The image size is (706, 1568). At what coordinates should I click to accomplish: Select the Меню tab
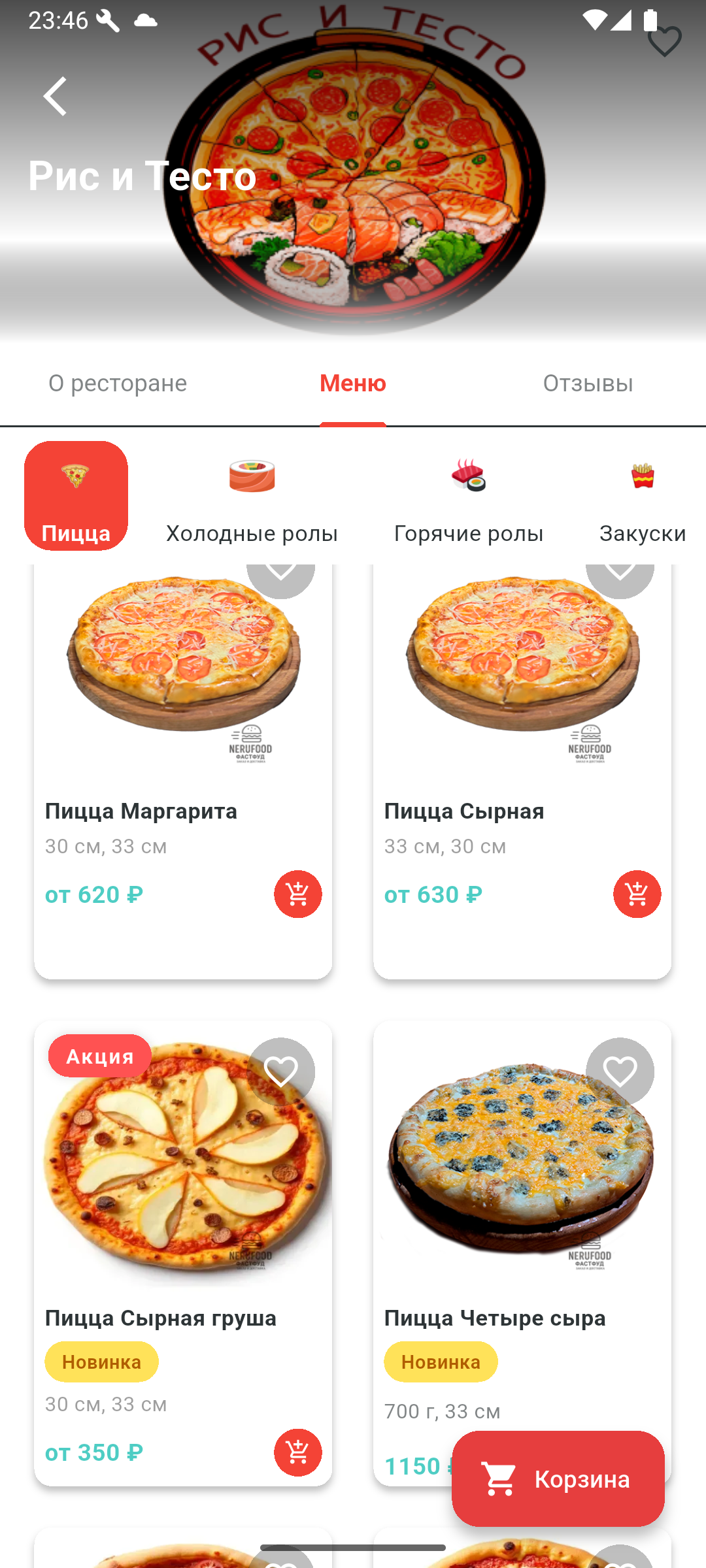353,384
